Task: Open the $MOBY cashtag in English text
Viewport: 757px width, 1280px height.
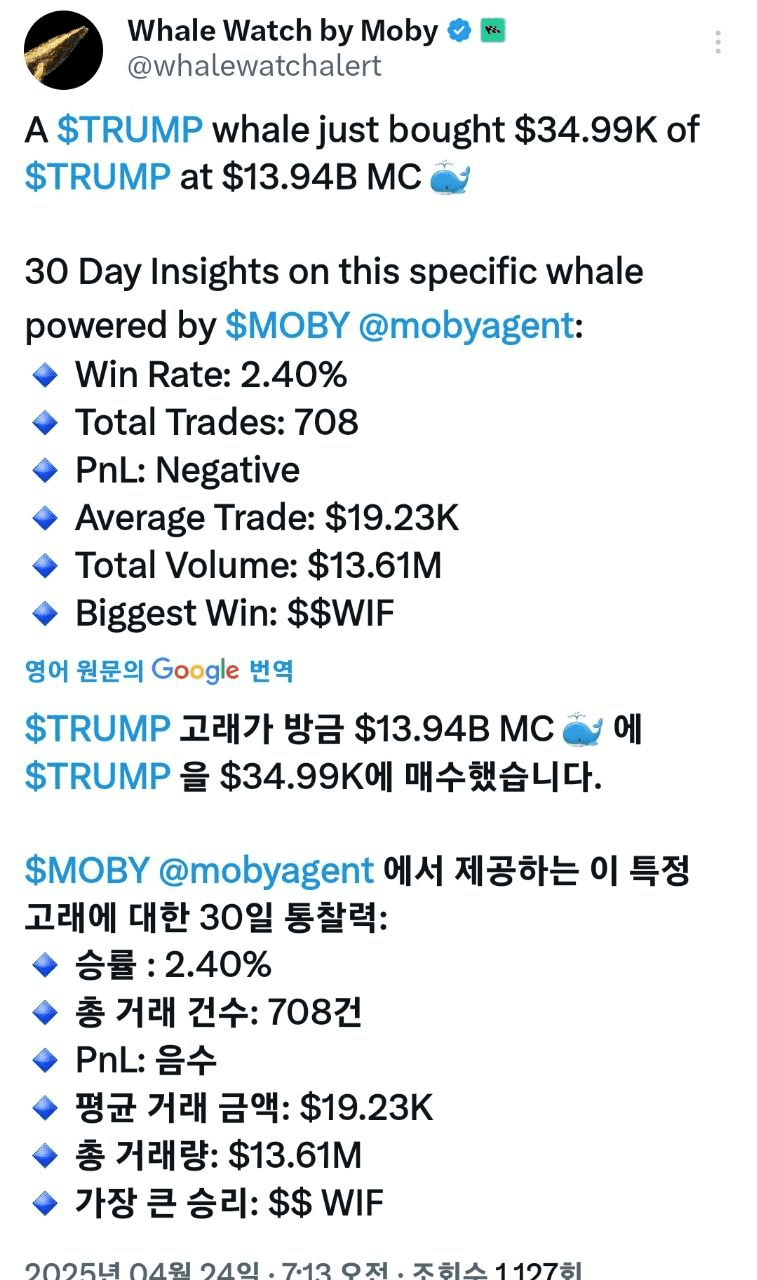Action: [x=286, y=325]
